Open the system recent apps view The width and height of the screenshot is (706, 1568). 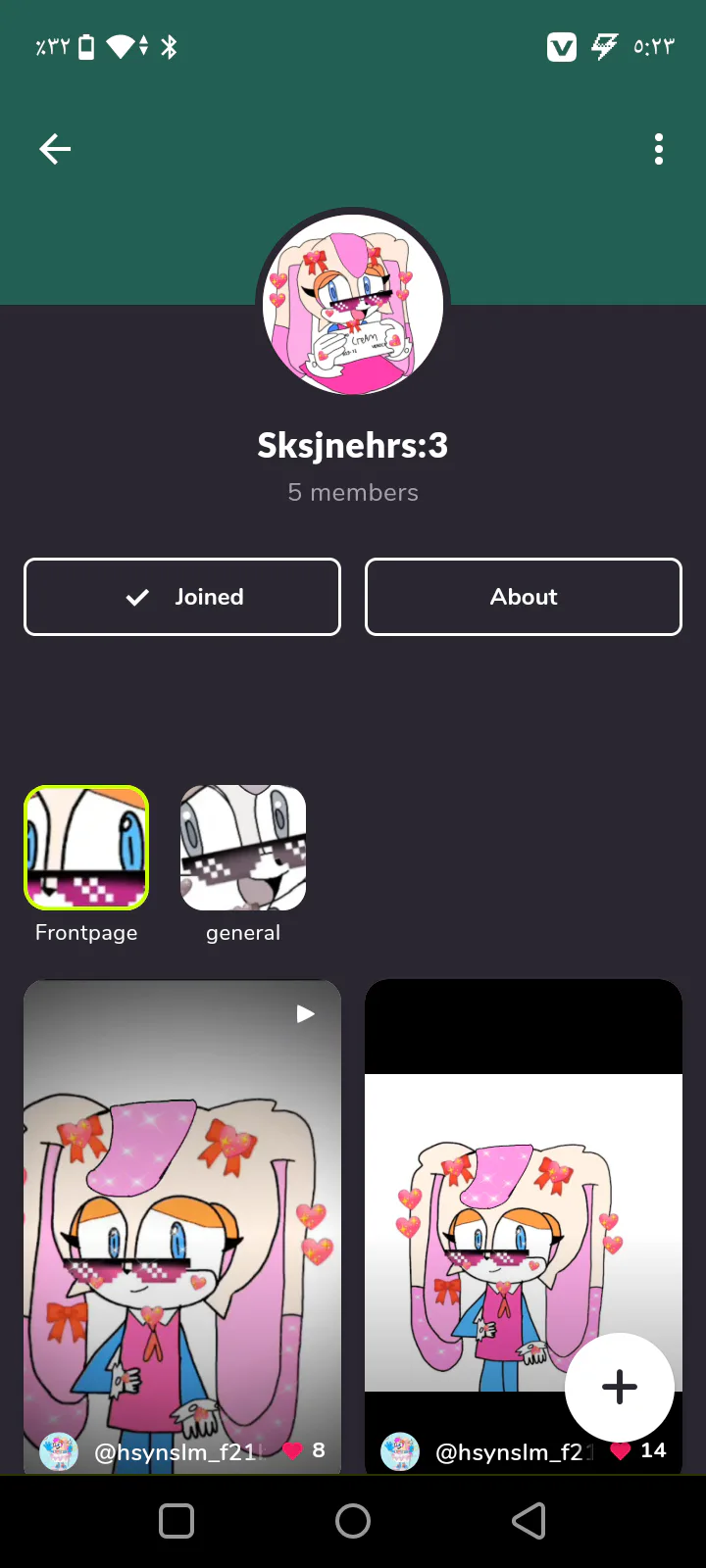coord(176,1521)
